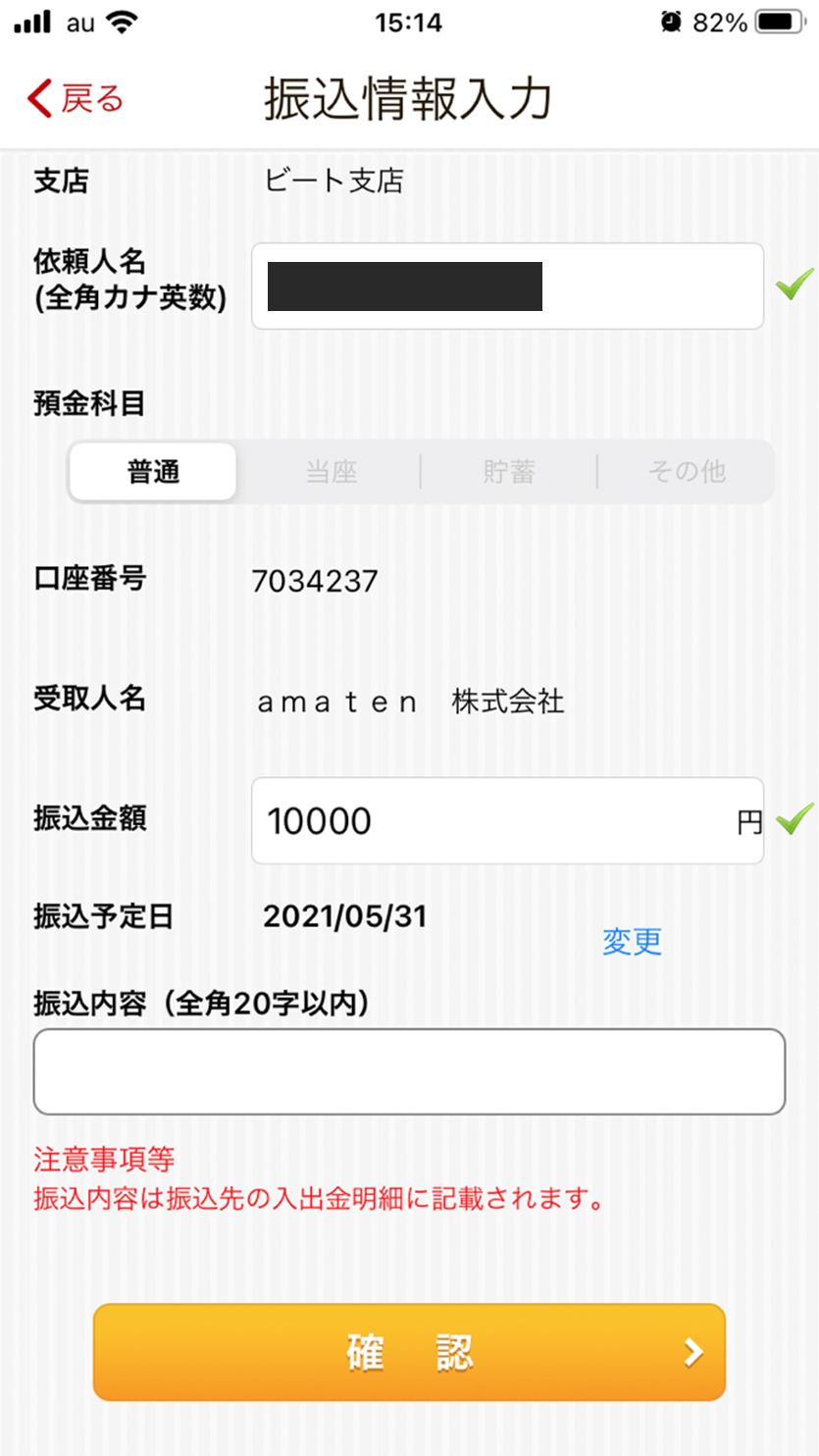Select the 普通 account type
The image size is (819, 1456).
click(153, 472)
